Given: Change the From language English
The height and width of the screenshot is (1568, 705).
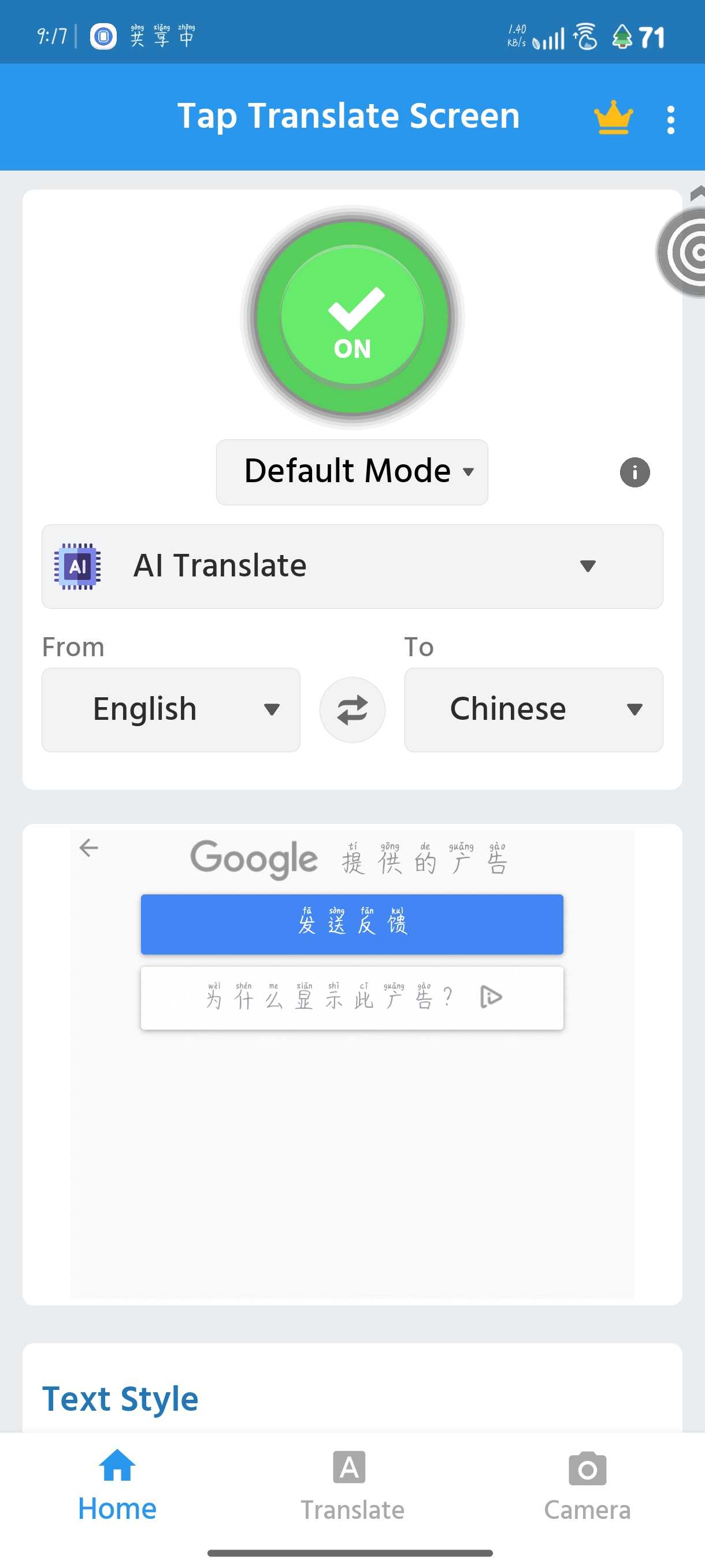Looking at the screenshot, I should [170, 709].
